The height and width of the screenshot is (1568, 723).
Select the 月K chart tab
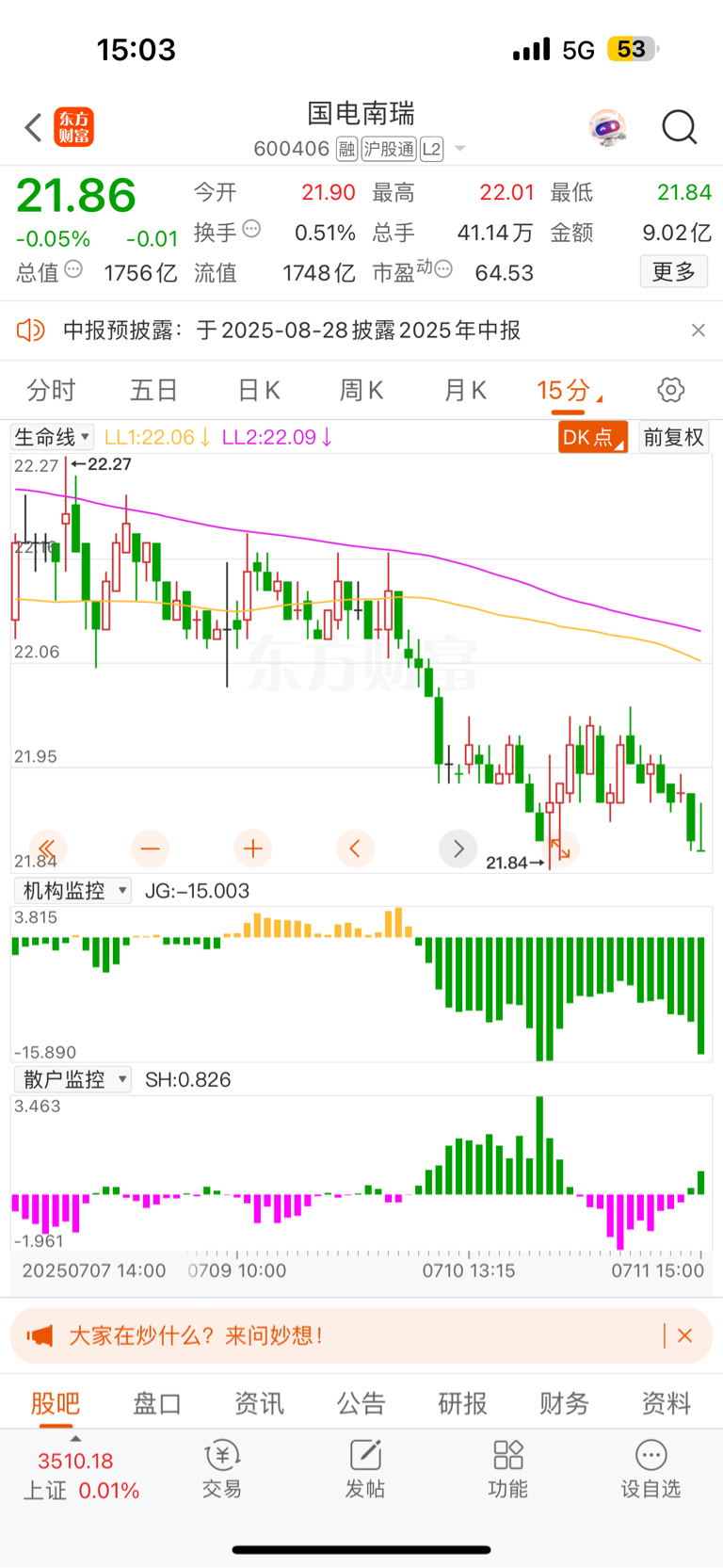click(x=465, y=390)
